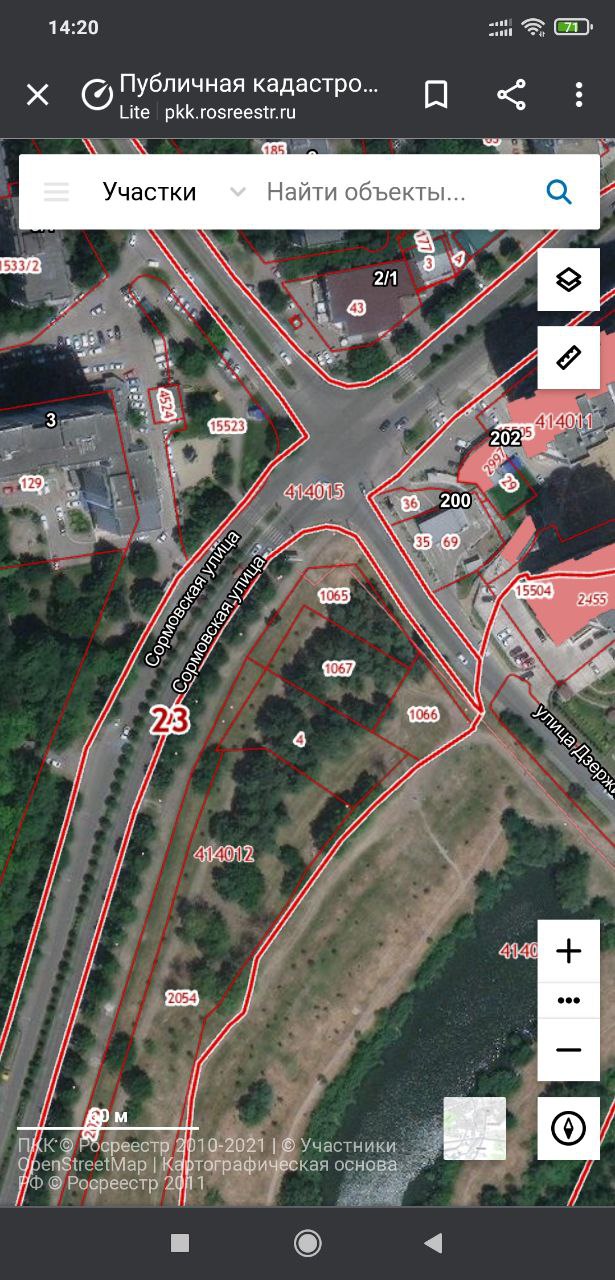Screen dimensions: 615x1280
Task: Tap the blue search magnifier icon
Action: point(559,192)
